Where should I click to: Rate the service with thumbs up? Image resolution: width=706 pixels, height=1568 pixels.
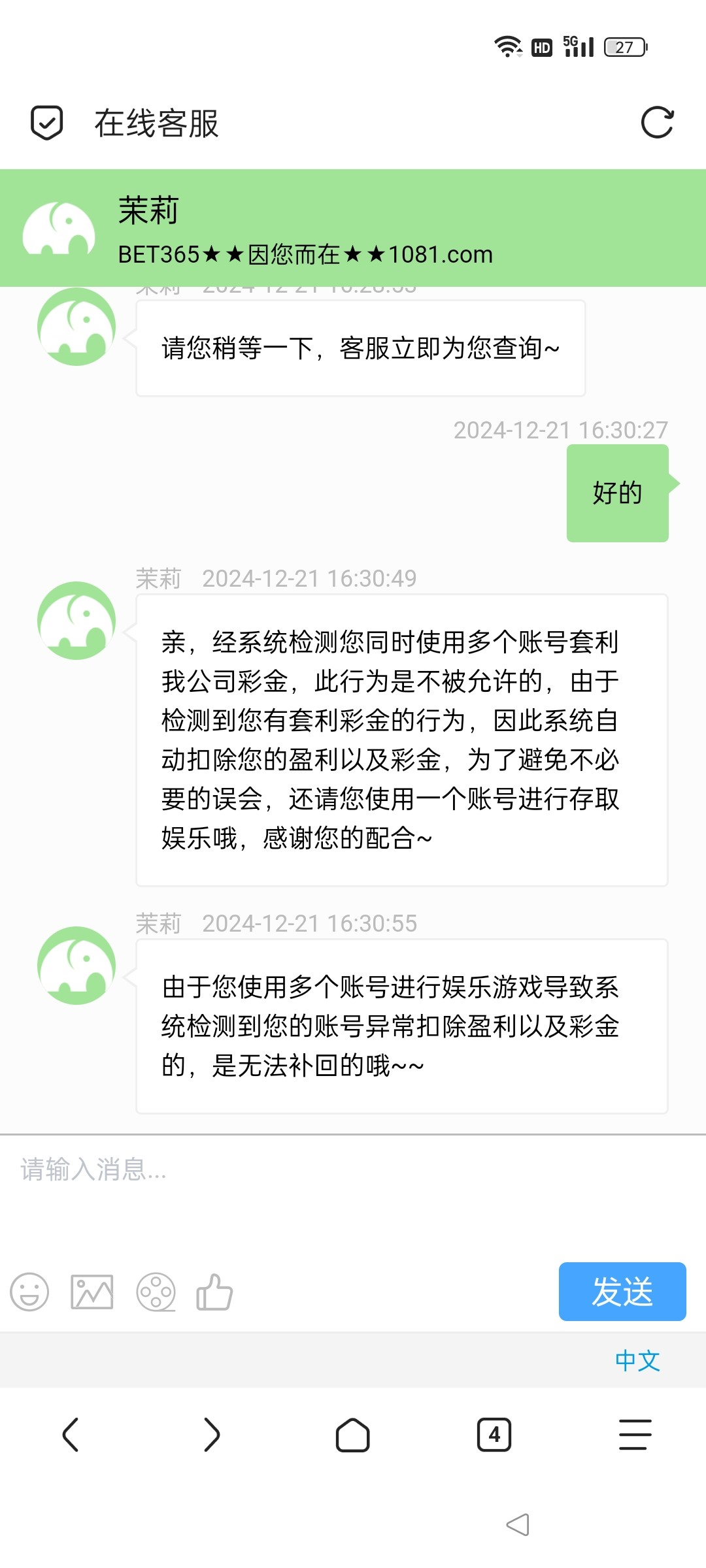[x=214, y=1292]
